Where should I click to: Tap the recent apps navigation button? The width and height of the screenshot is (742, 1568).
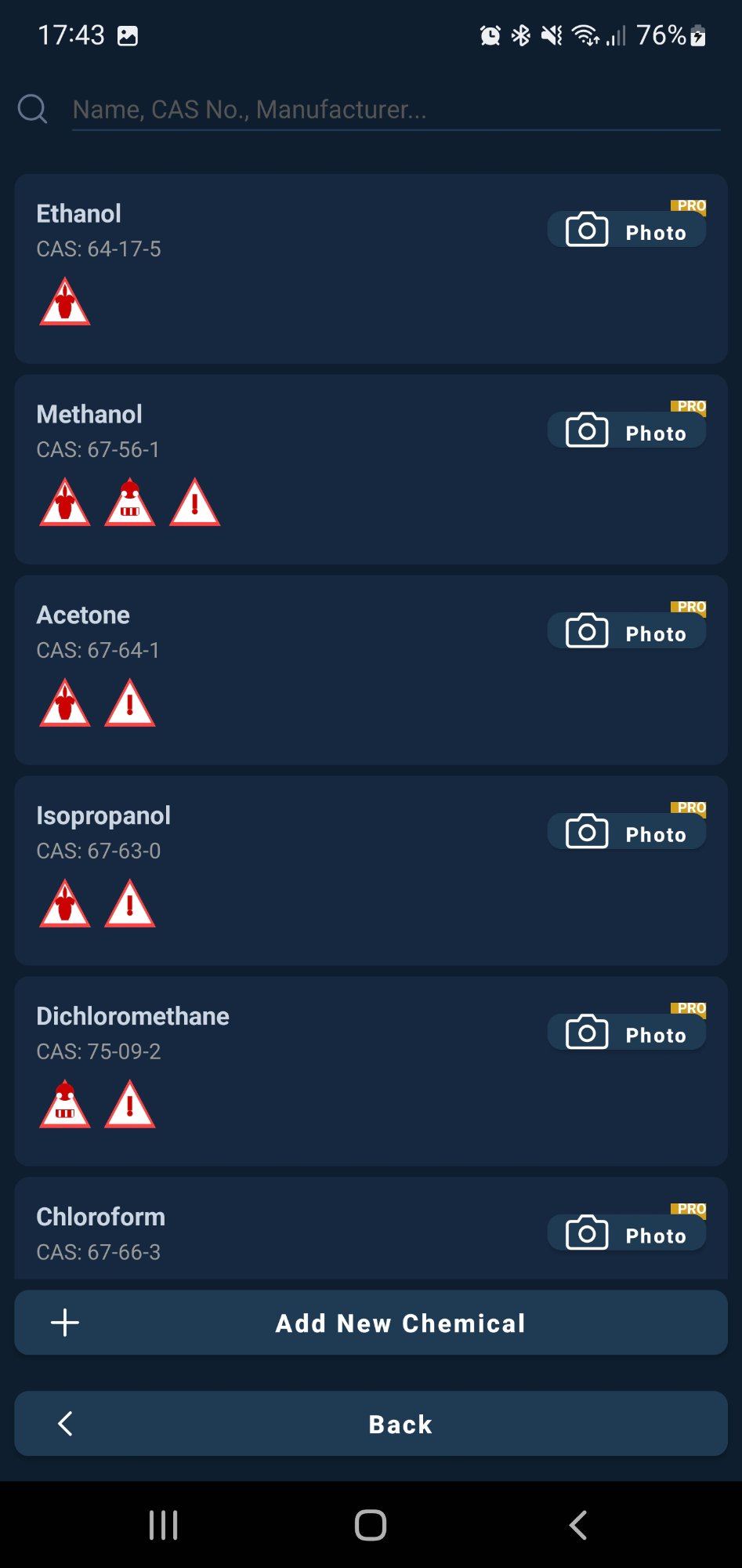pyautogui.click(x=162, y=1525)
